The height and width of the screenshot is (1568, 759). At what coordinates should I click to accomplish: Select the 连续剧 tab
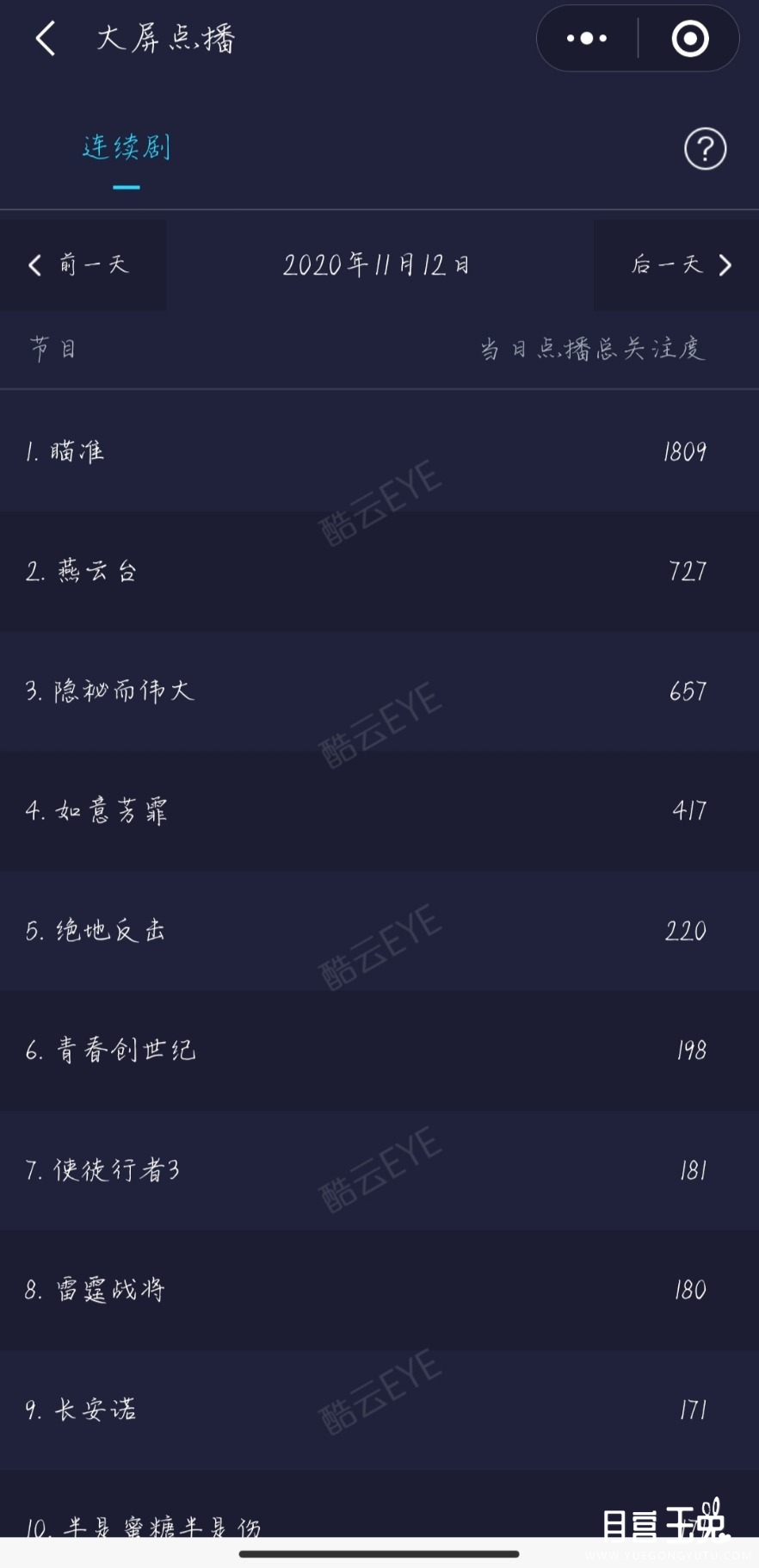(x=126, y=147)
